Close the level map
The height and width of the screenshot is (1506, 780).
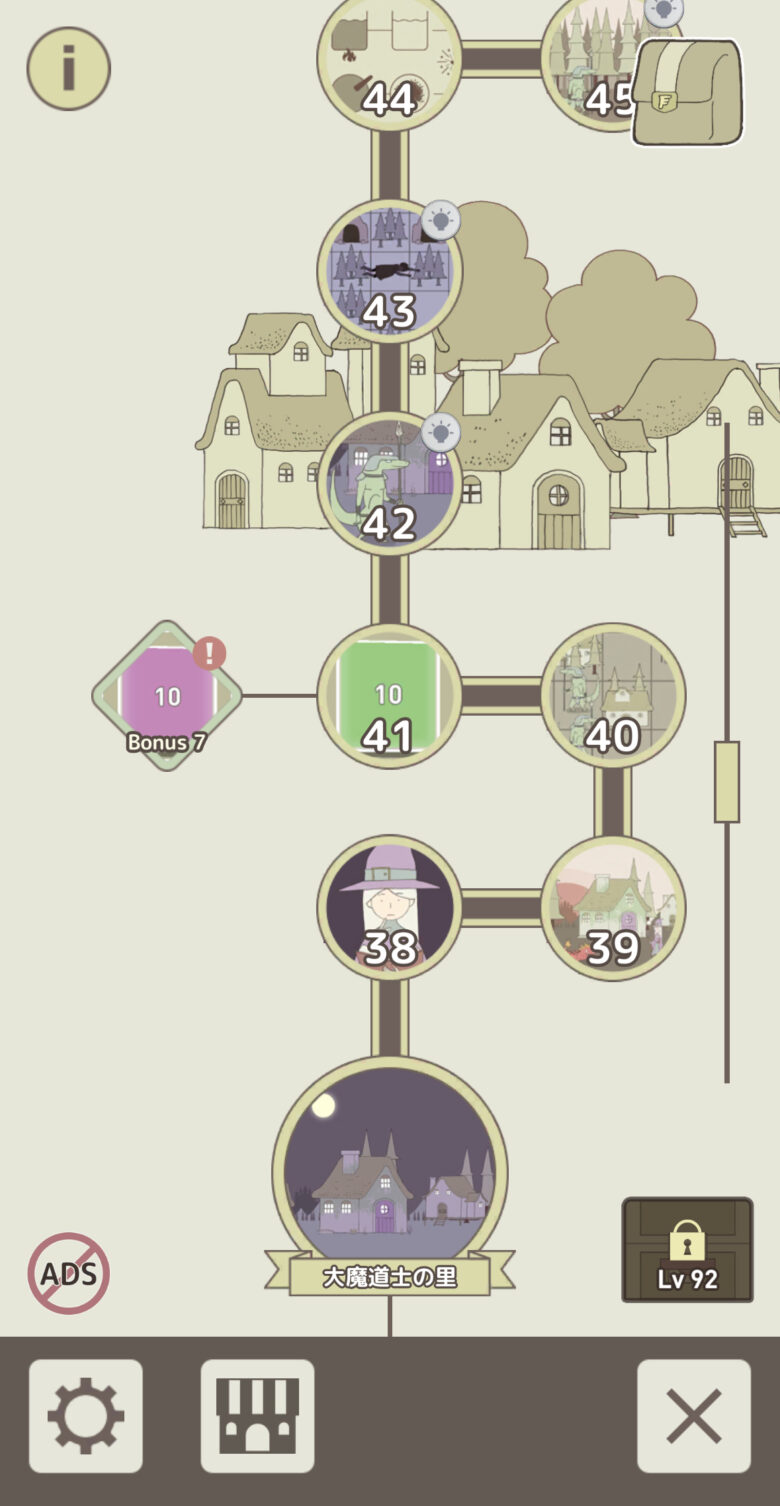click(x=694, y=1416)
